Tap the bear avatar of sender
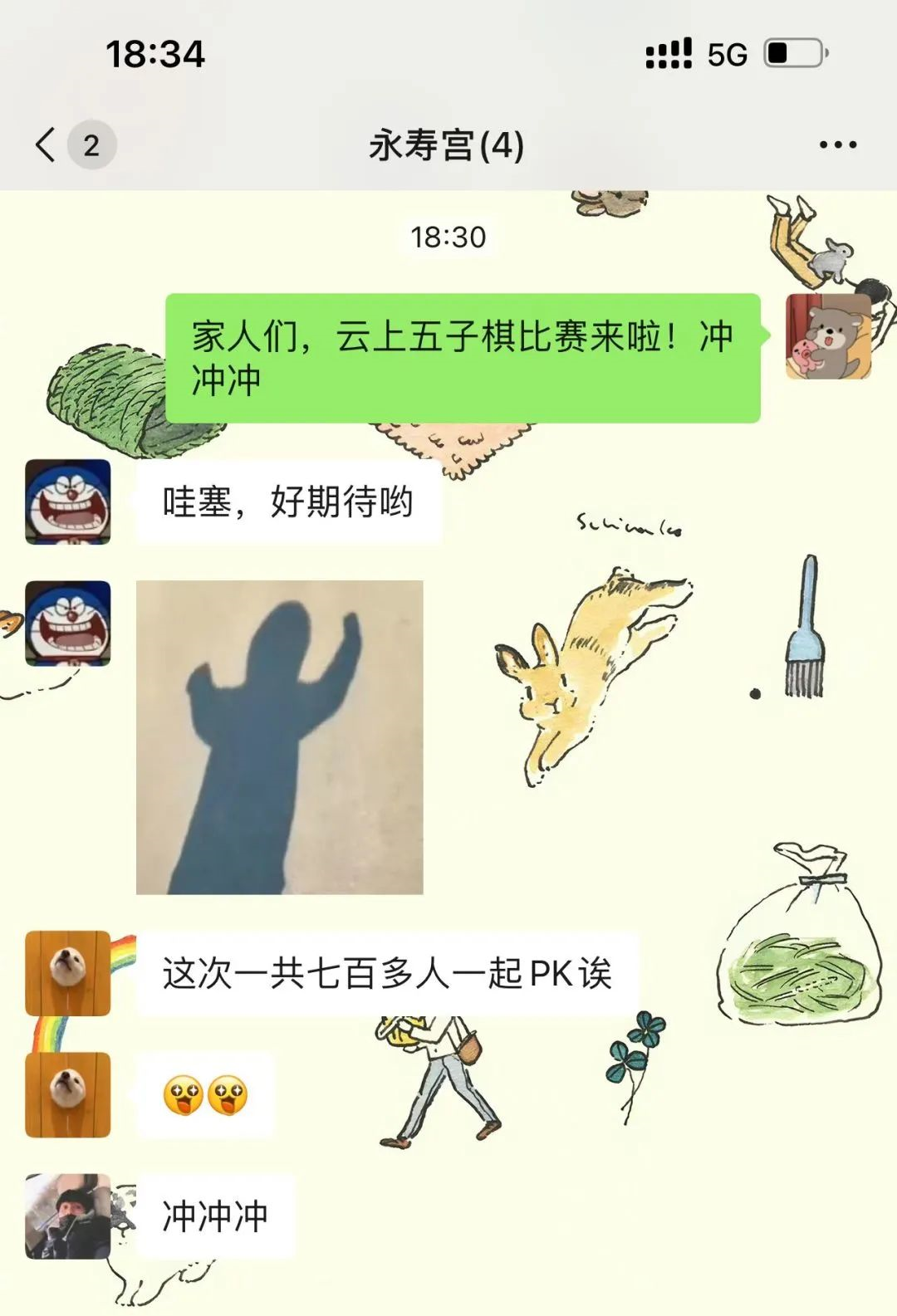The width and height of the screenshot is (897, 1316). [828, 336]
